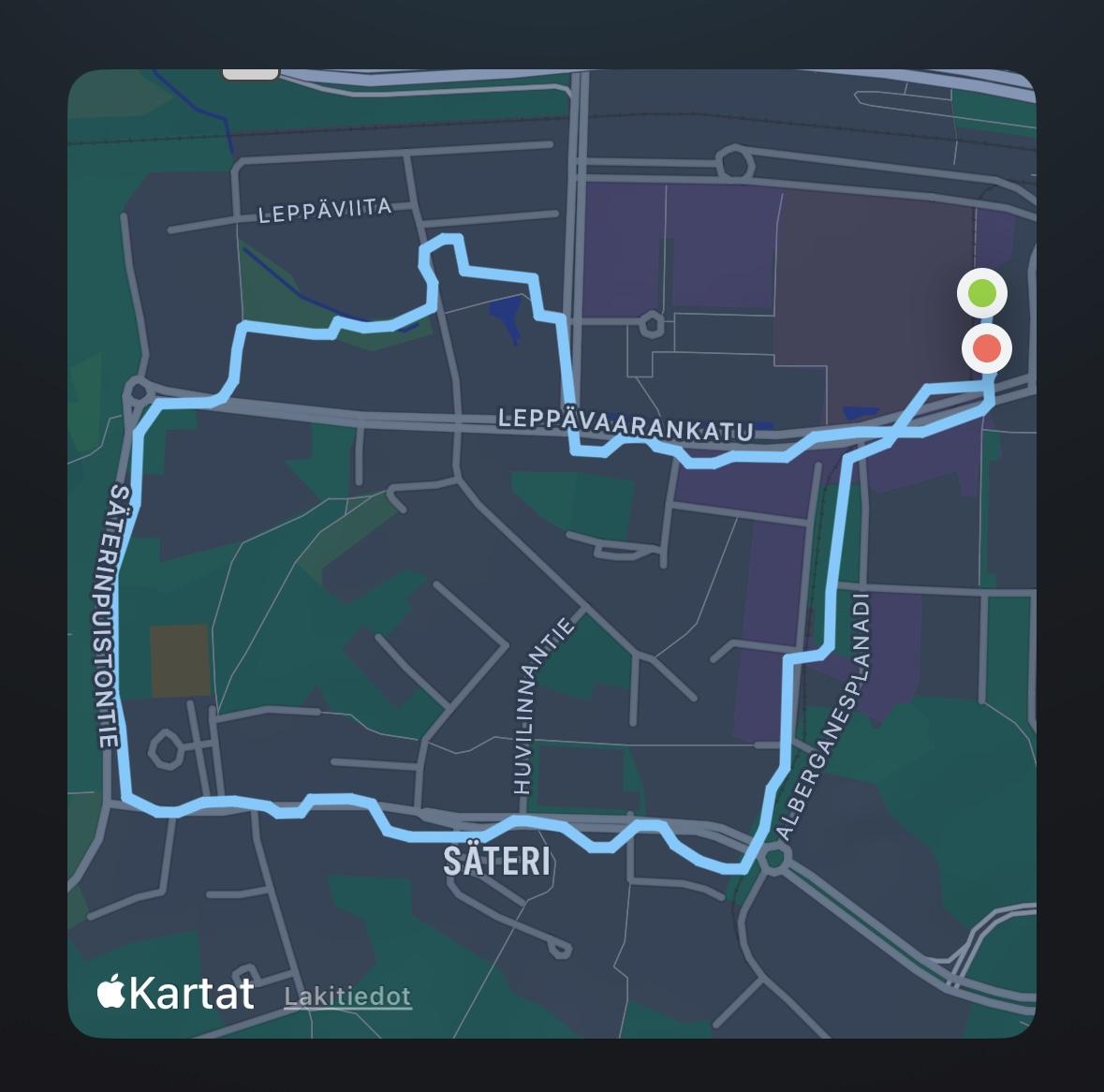Open the Lakitiedot legal link
This screenshot has width=1104, height=1092.
[x=347, y=996]
